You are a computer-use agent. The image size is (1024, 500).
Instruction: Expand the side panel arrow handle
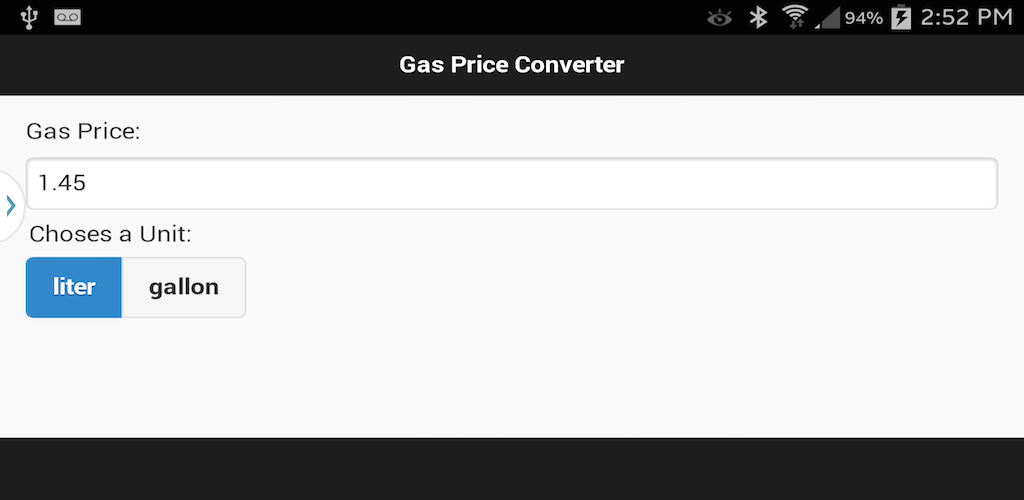tap(10, 206)
